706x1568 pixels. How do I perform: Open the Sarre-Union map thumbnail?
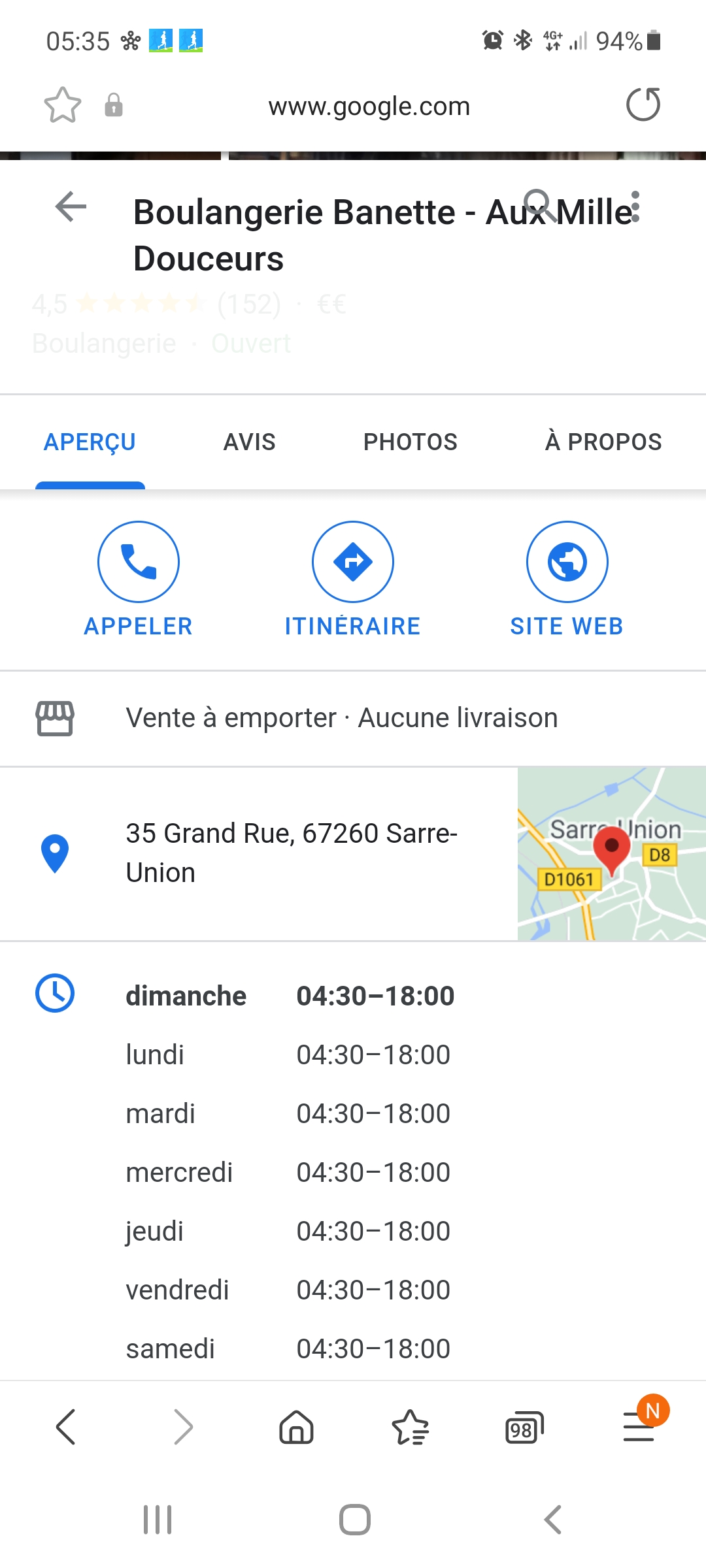click(x=611, y=854)
